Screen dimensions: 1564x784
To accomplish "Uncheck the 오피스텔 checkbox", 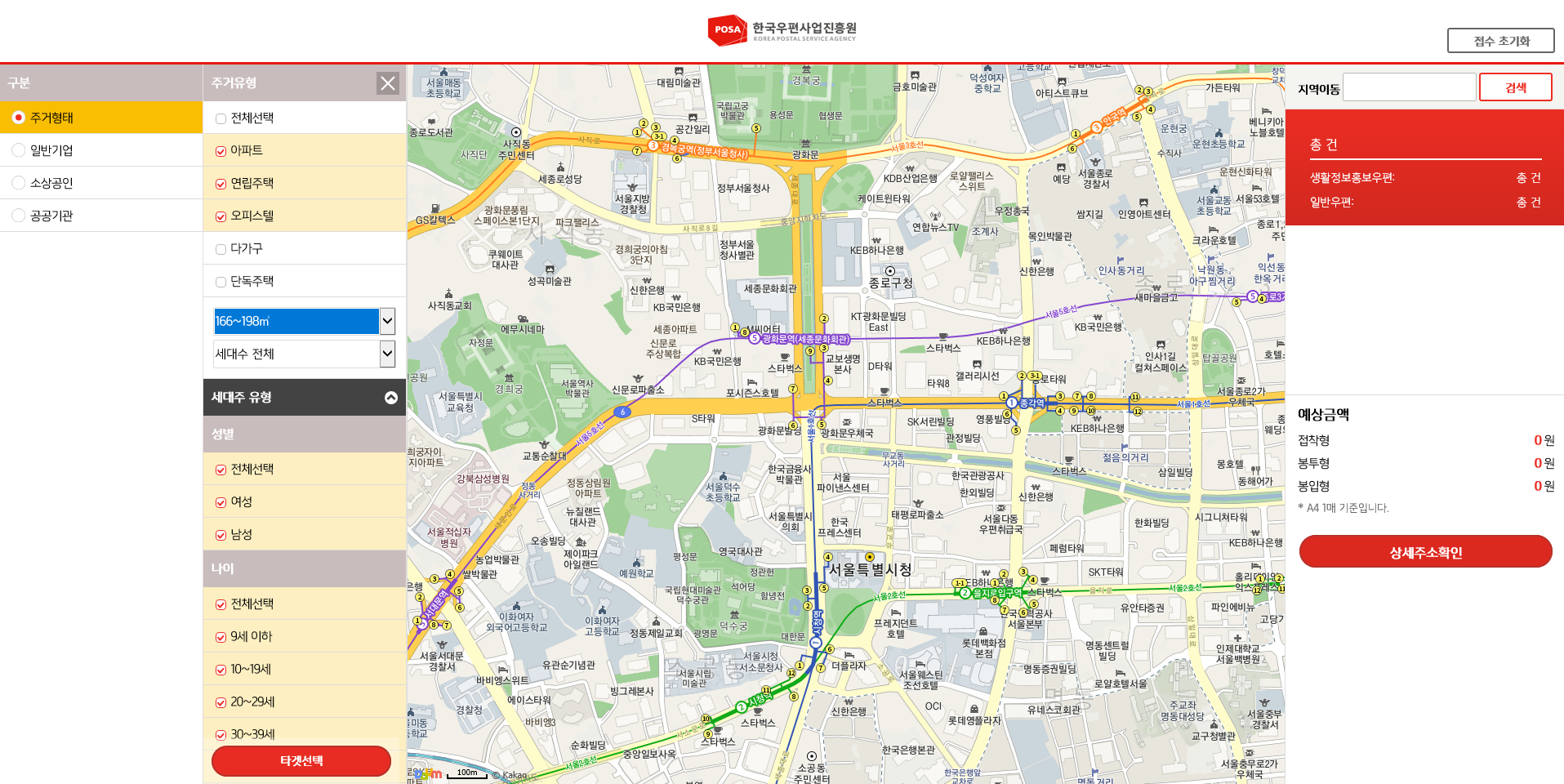I will (x=221, y=216).
